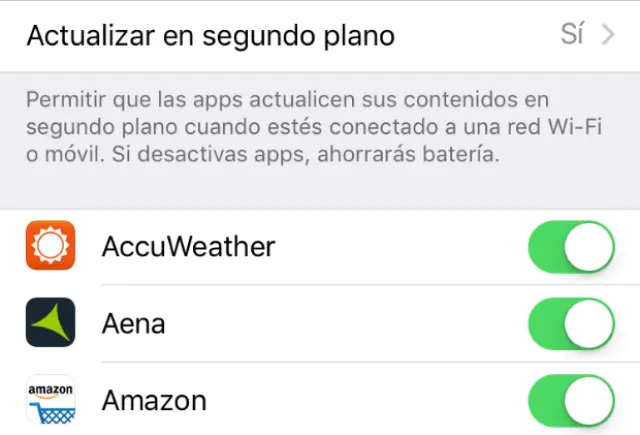This screenshot has width=640, height=435.
Task: Open the Actualizar en segundo plano row
Action: pyautogui.click(x=320, y=36)
